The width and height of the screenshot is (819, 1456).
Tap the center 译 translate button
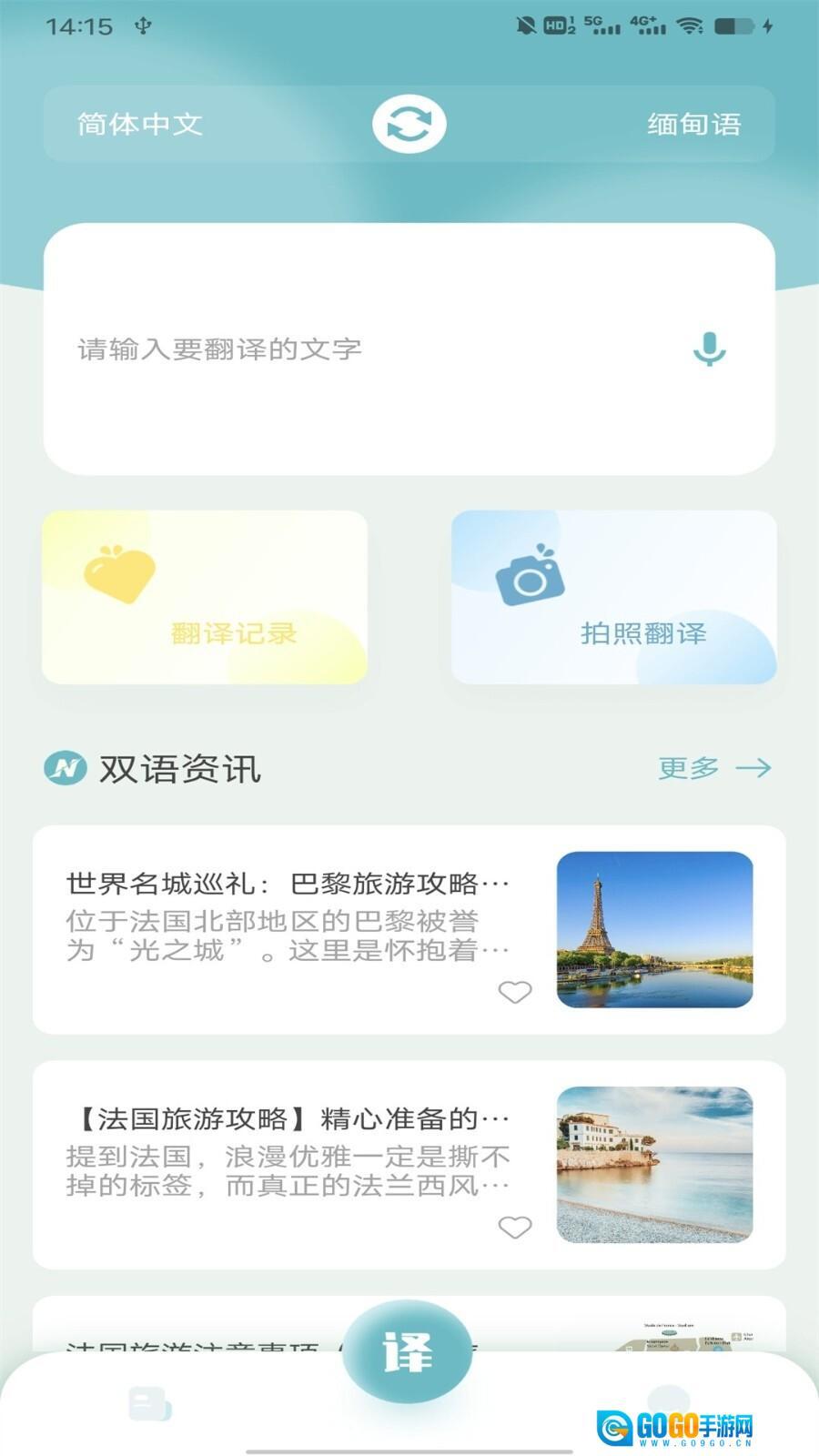tap(408, 1352)
